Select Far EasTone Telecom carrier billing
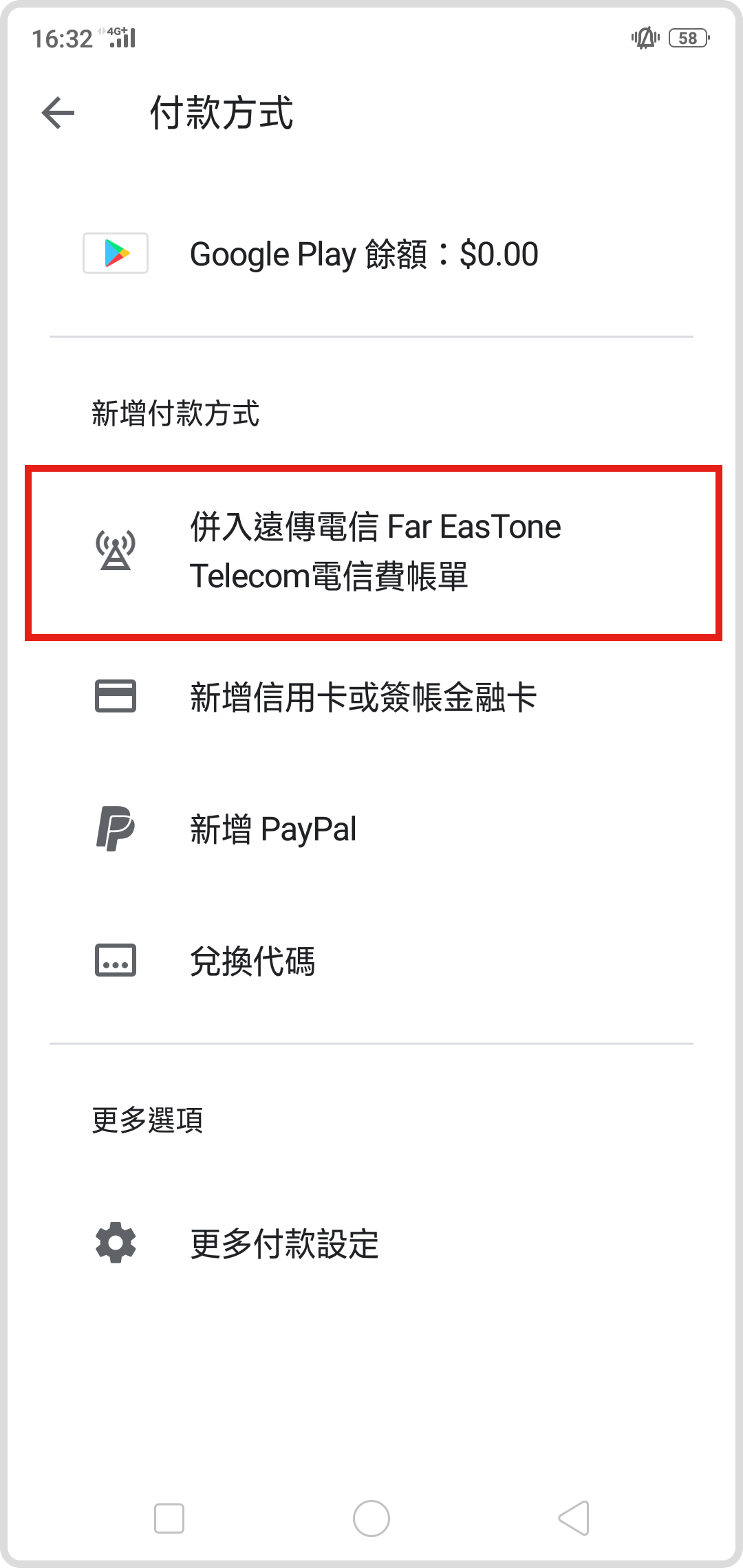 [375, 552]
